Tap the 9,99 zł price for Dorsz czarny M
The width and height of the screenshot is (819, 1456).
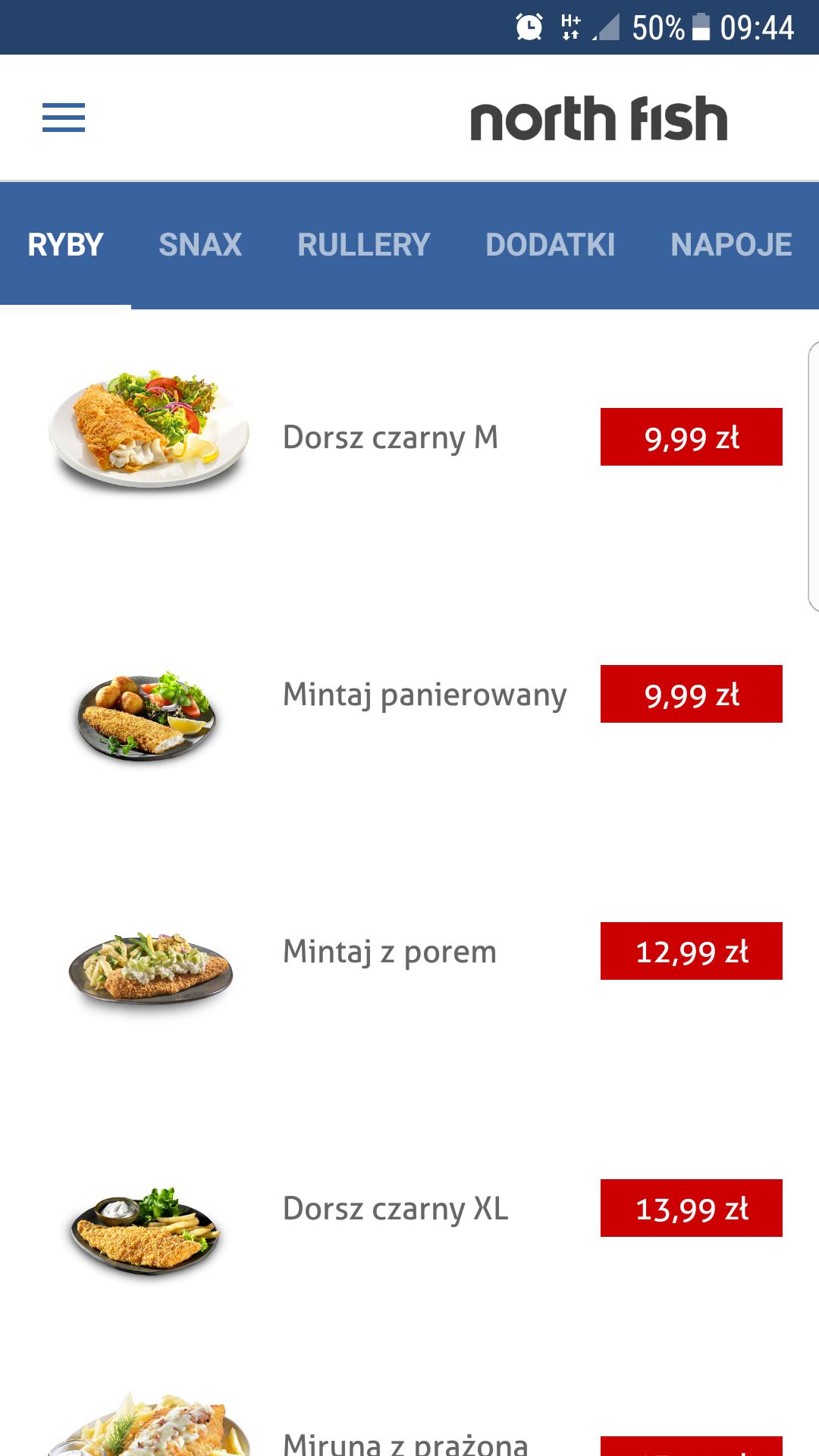(x=691, y=438)
